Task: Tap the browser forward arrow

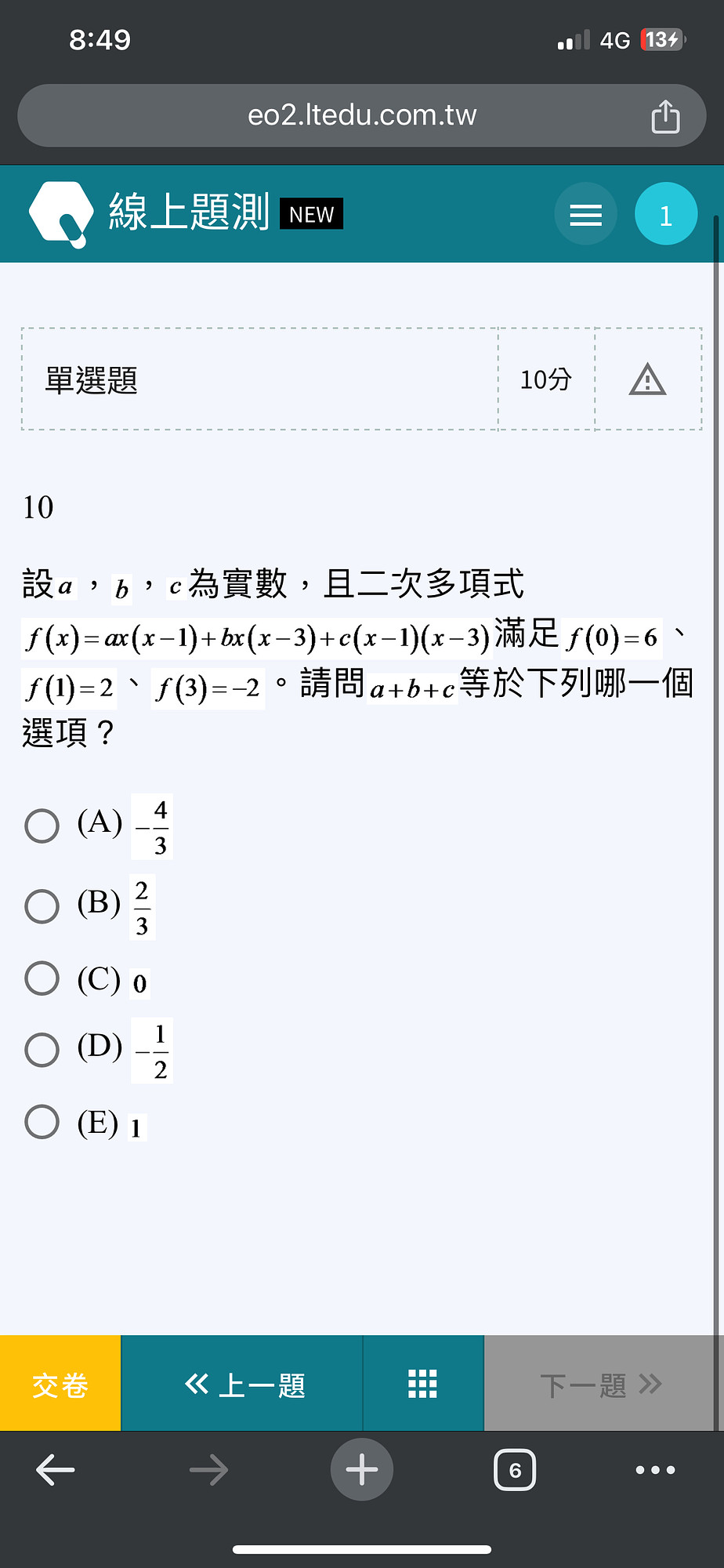Action: 208,1470
